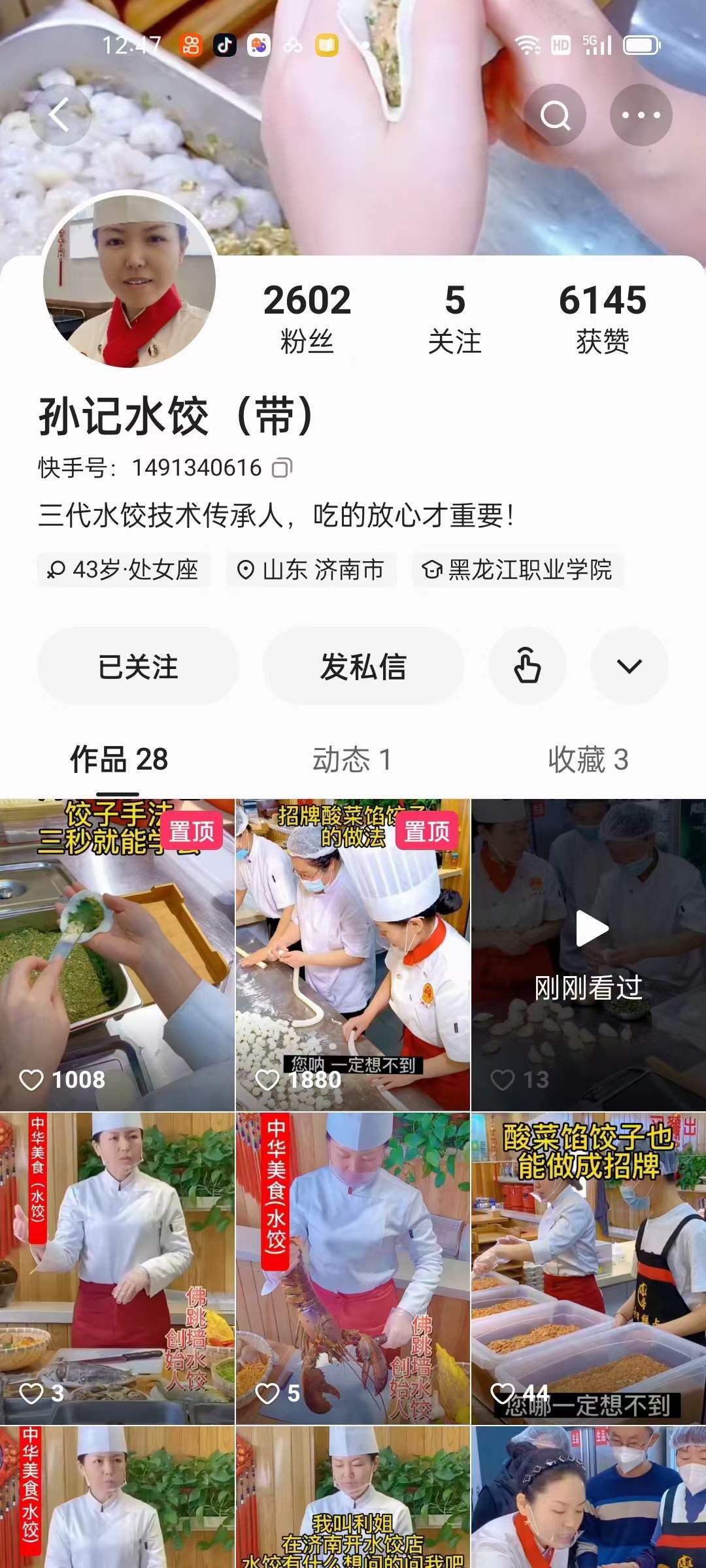Click the back arrow to leave the profile
The image size is (706, 1568).
(x=59, y=114)
